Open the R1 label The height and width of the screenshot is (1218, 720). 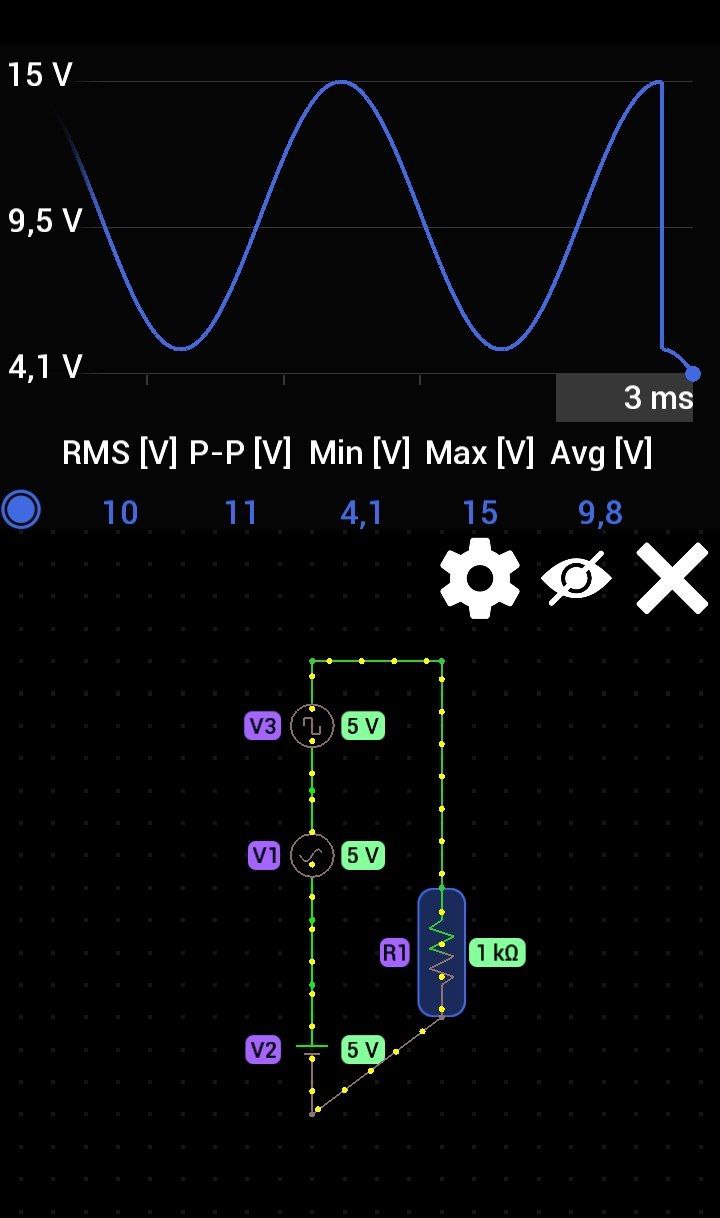(395, 953)
